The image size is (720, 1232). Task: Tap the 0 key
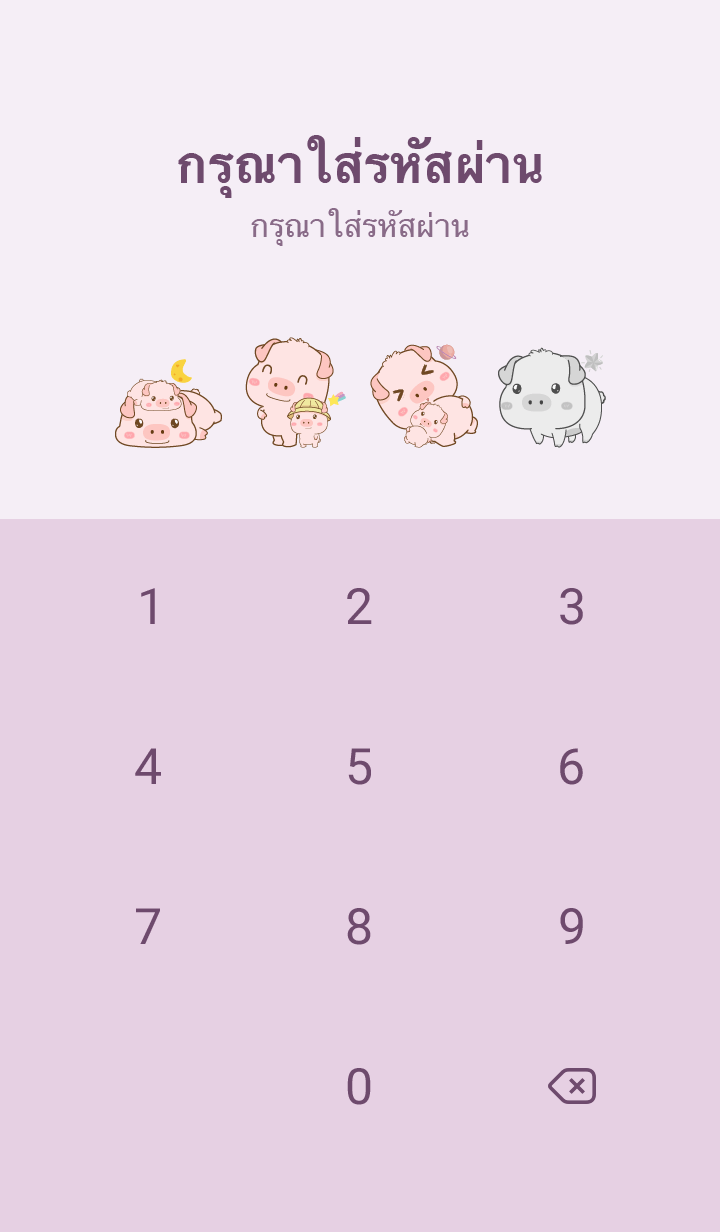point(359,1087)
